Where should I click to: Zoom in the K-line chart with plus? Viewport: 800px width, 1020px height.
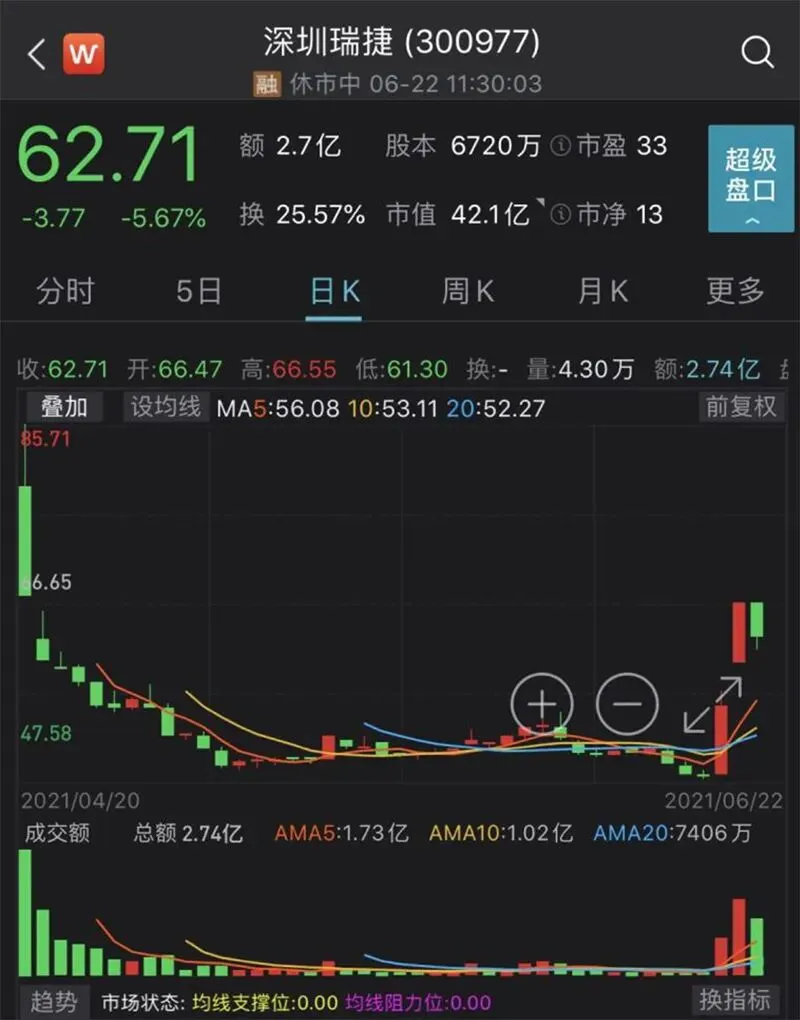tap(542, 704)
